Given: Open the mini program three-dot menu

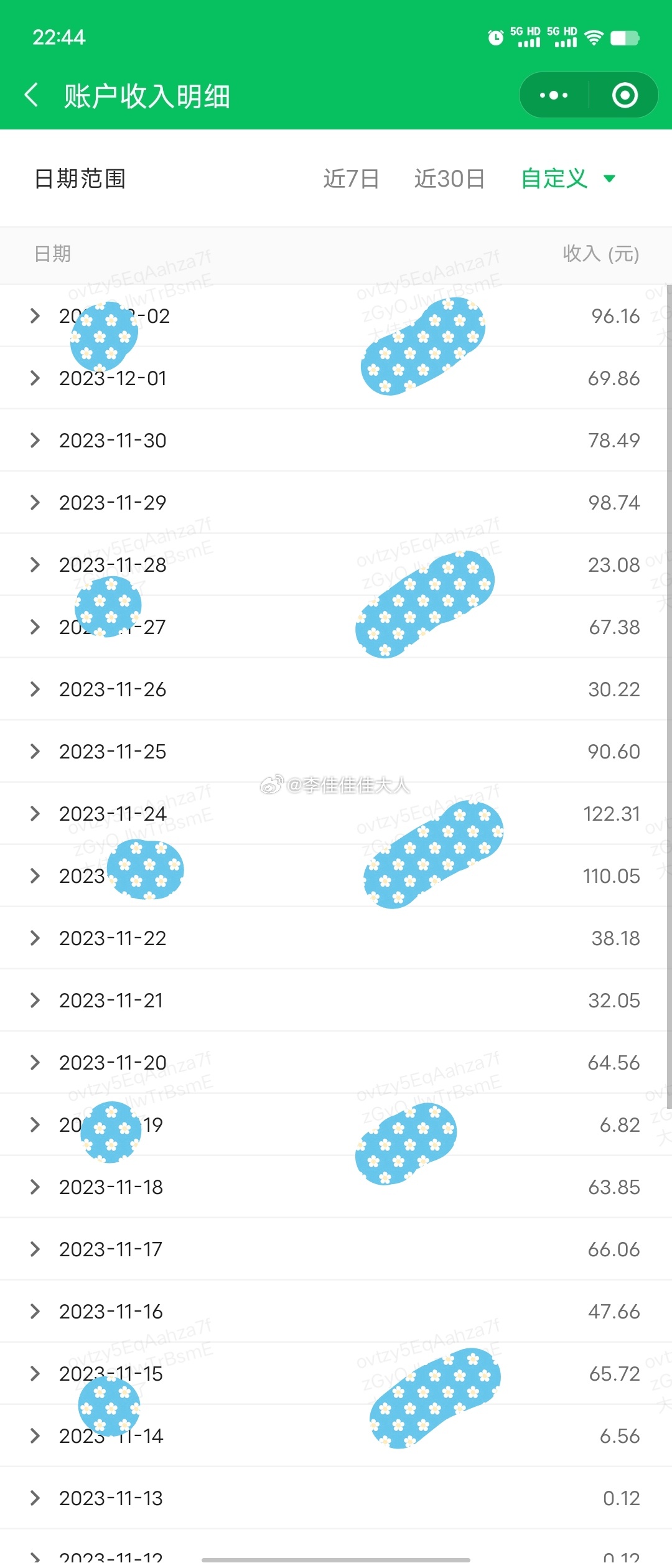Looking at the screenshot, I should click(x=554, y=95).
